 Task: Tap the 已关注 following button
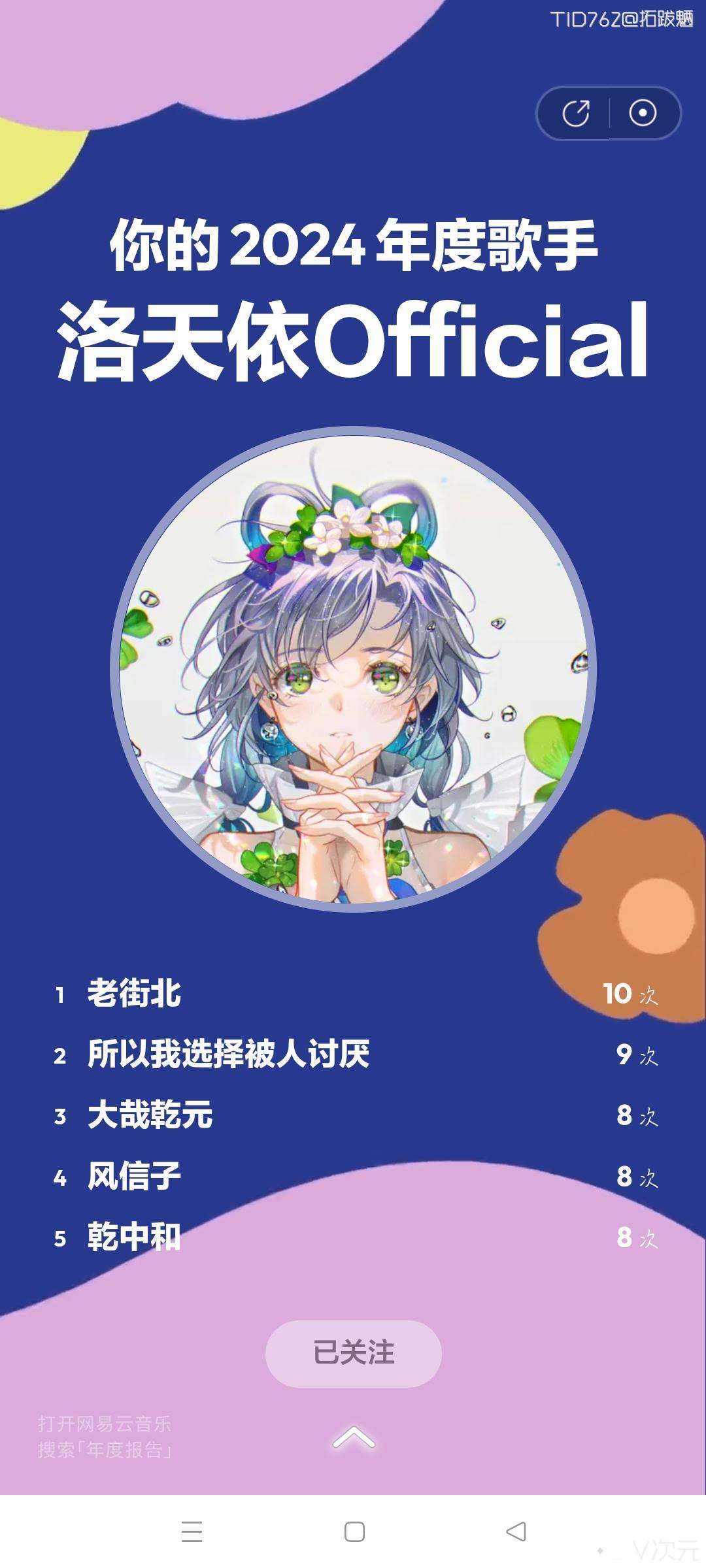353,1353
